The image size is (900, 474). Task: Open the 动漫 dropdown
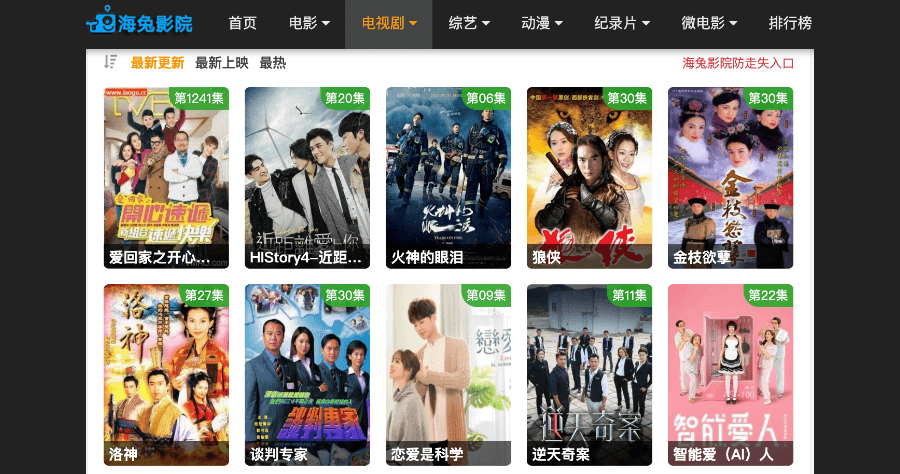coord(542,23)
